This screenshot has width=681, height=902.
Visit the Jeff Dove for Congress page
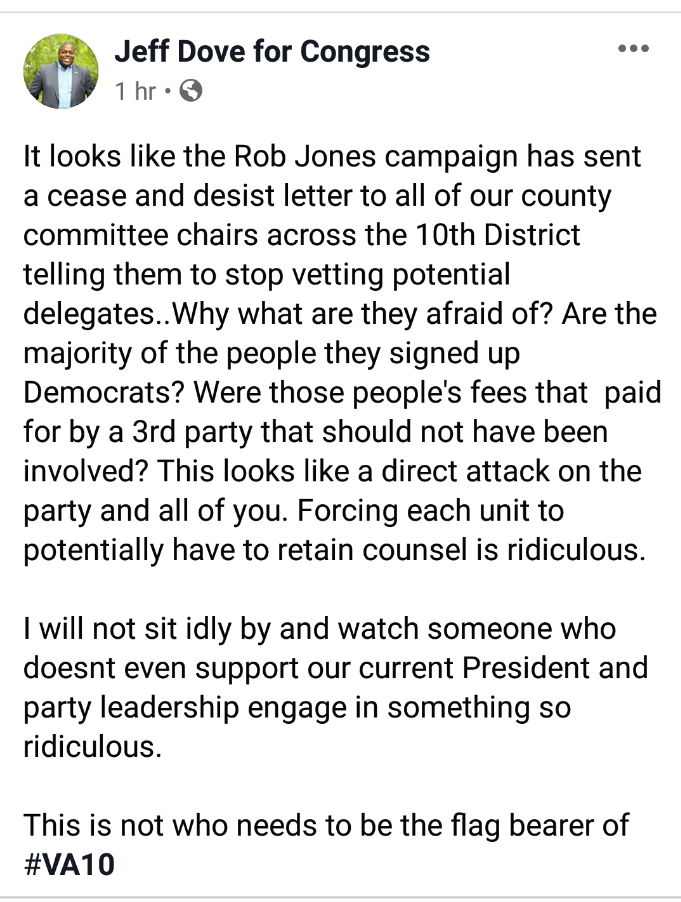click(272, 51)
